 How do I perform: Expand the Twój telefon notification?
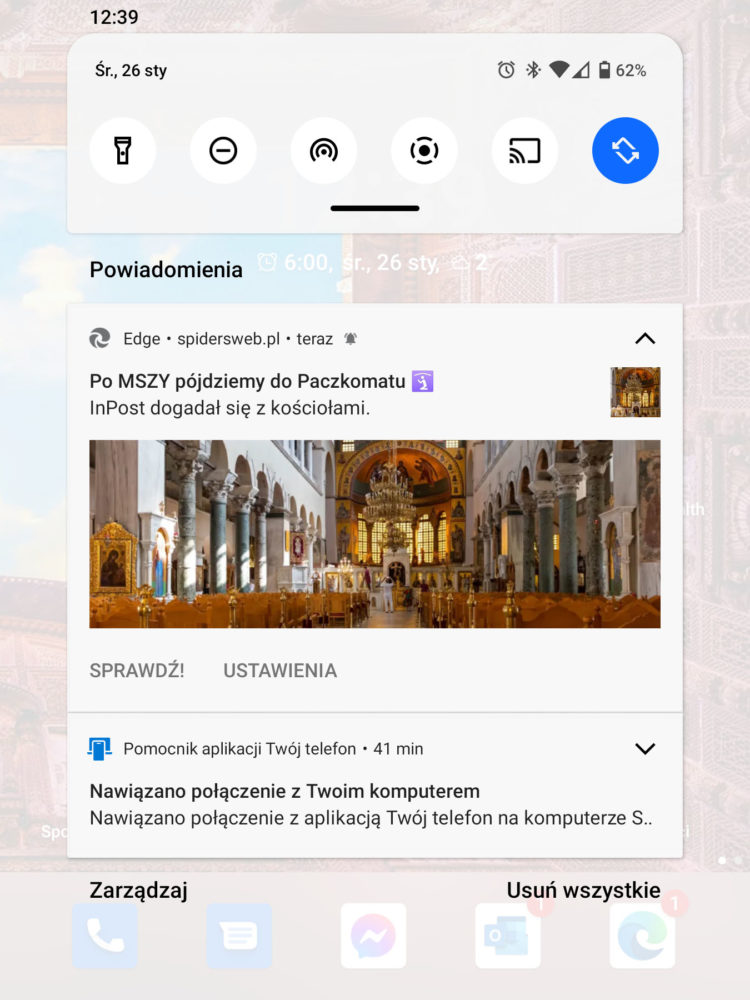click(x=645, y=748)
